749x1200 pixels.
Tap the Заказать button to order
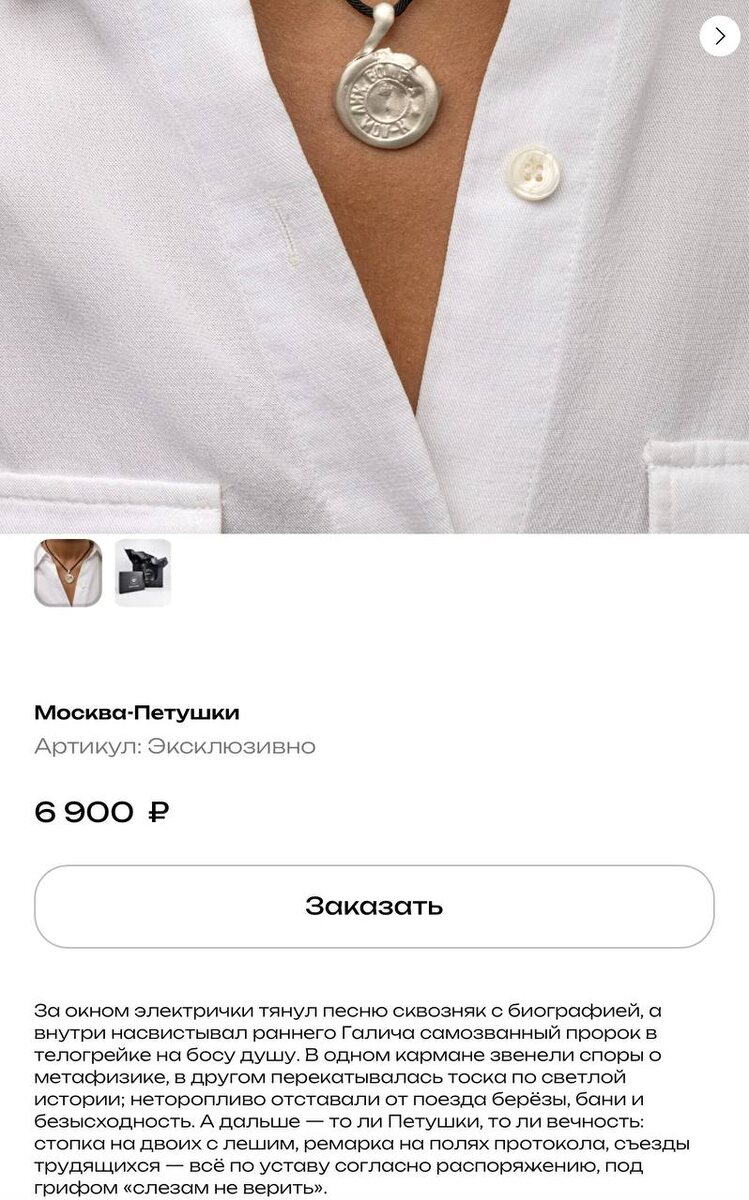374,906
